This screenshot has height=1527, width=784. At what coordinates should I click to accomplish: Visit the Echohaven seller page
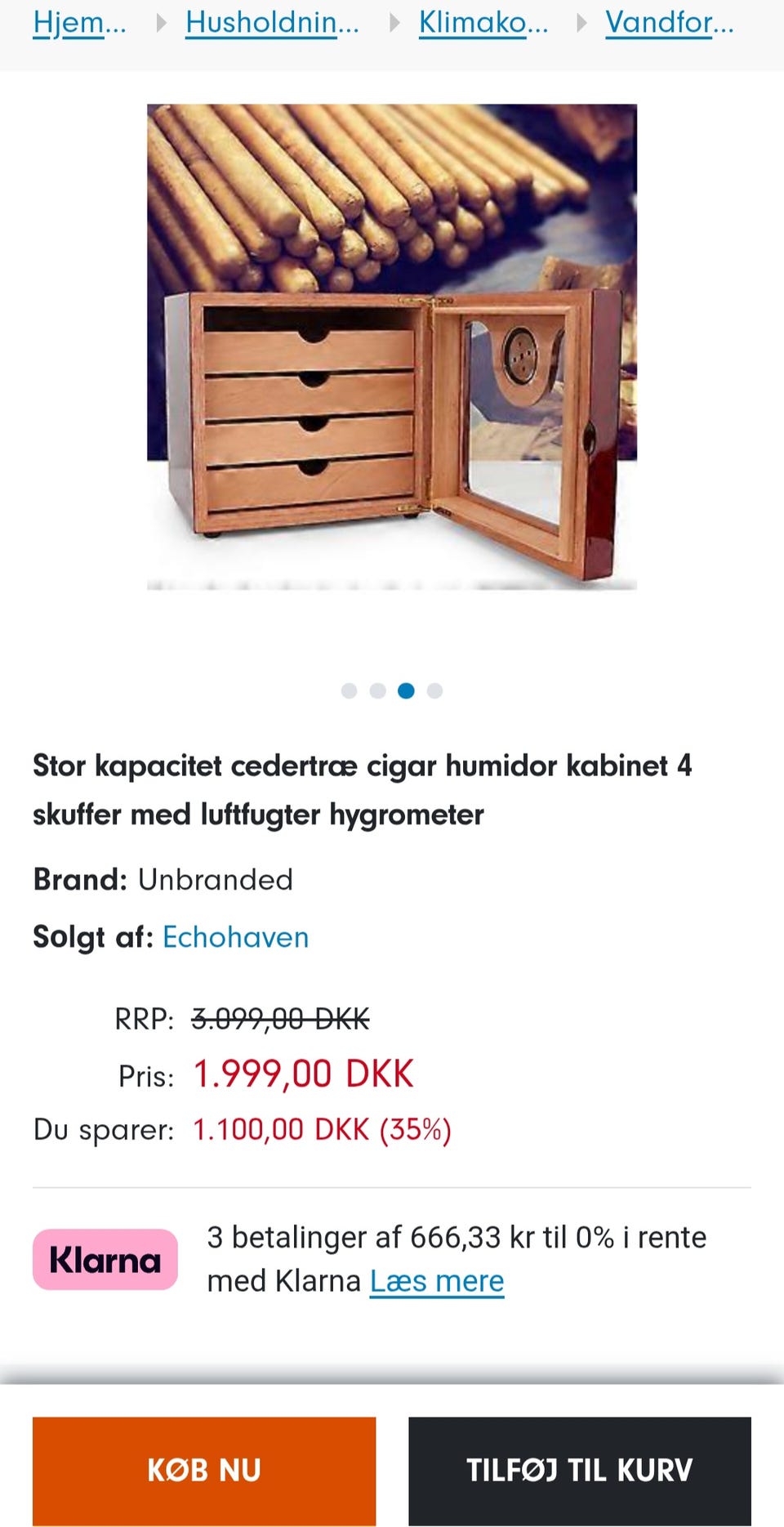pos(235,937)
